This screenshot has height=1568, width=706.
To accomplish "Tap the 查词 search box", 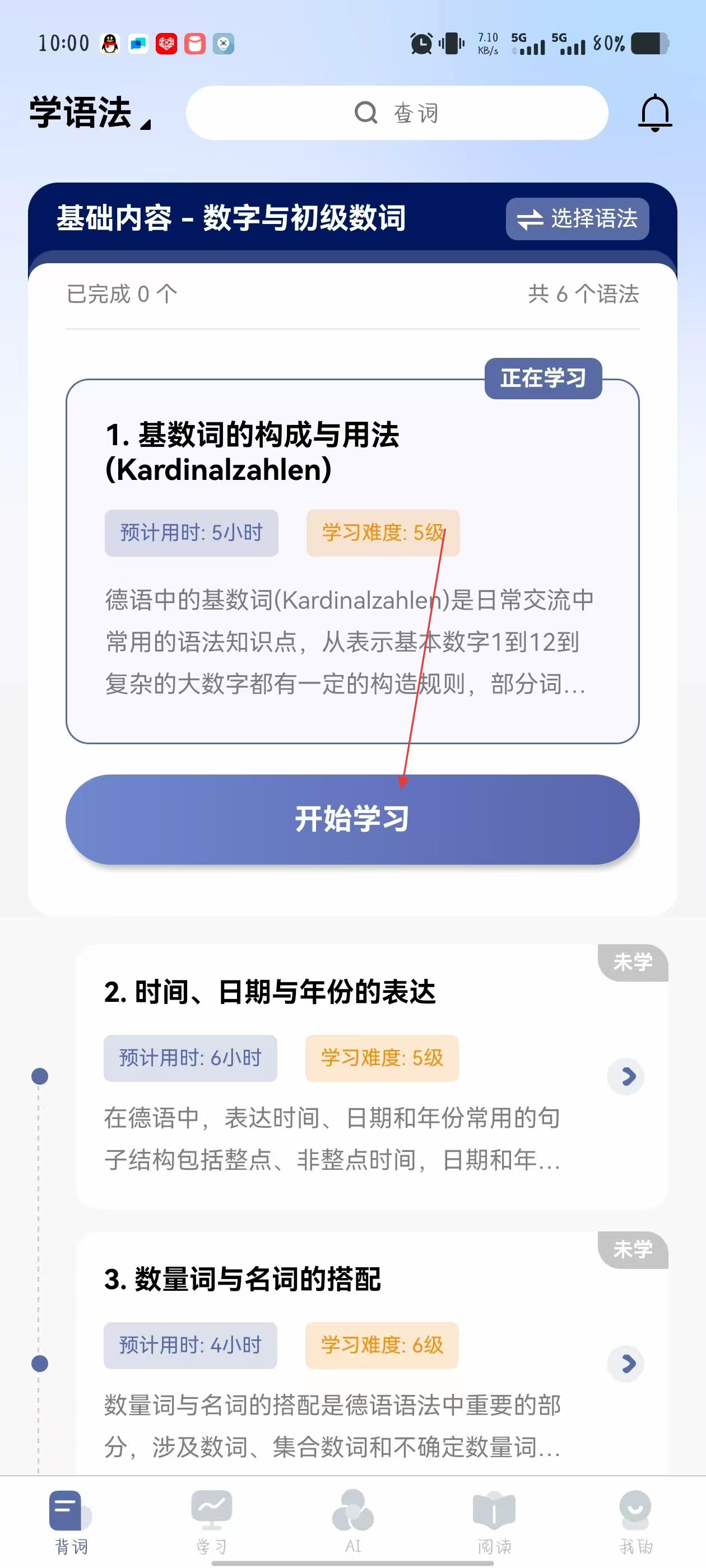I will [x=397, y=113].
